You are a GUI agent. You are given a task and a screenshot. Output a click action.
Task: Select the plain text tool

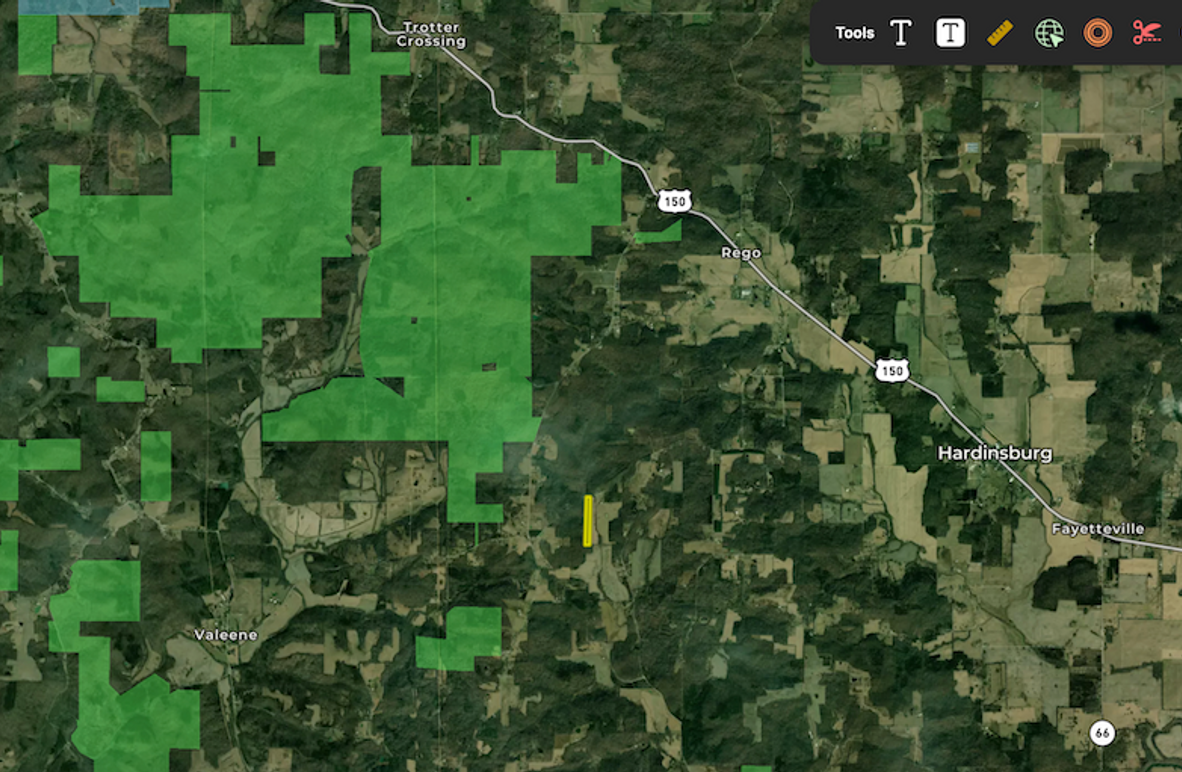(x=901, y=33)
